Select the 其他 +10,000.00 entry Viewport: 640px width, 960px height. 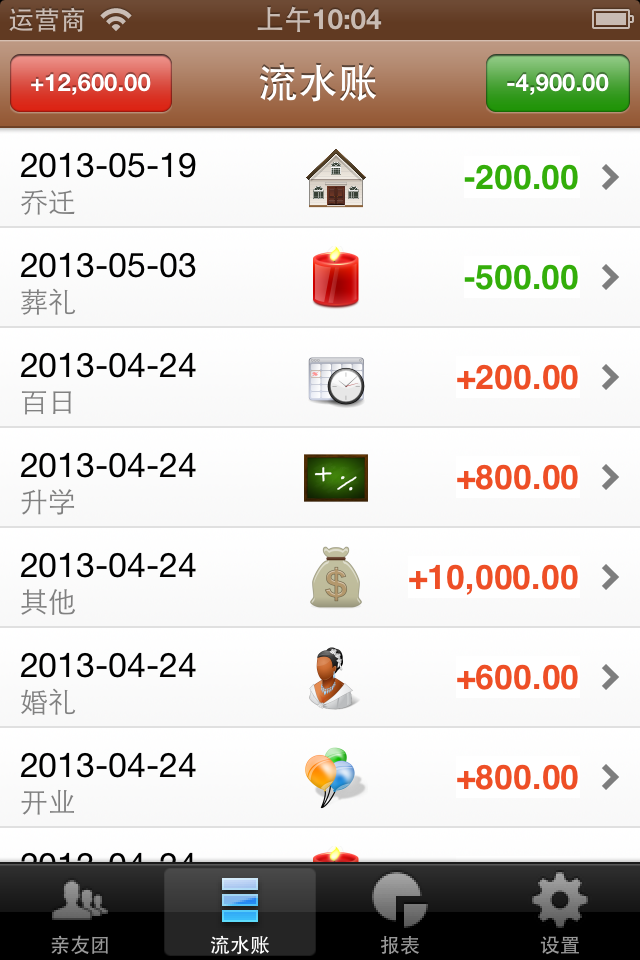(x=320, y=578)
